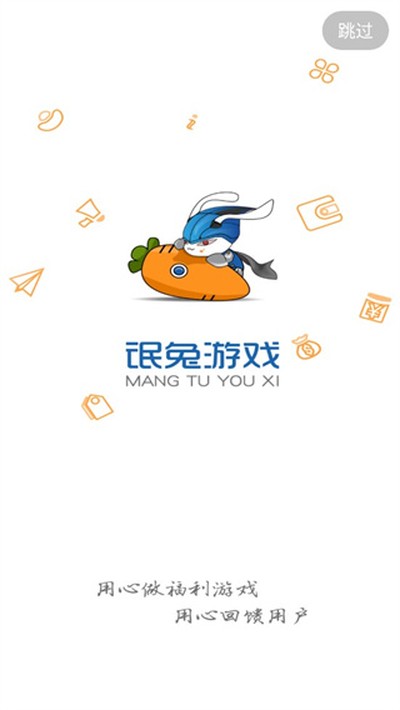Skip the splash screen with 跳过
This screenshot has height=710, width=400.
[355, 30]
